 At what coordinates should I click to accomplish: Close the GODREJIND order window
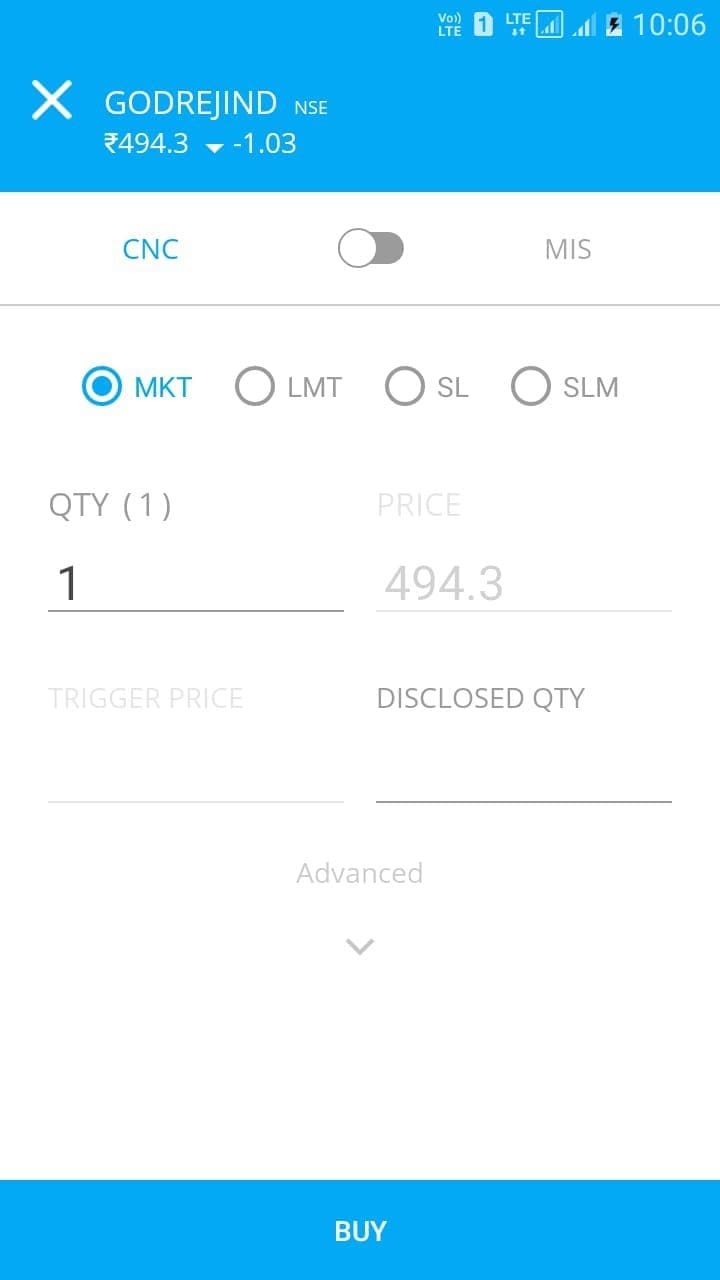click(52, 100)
